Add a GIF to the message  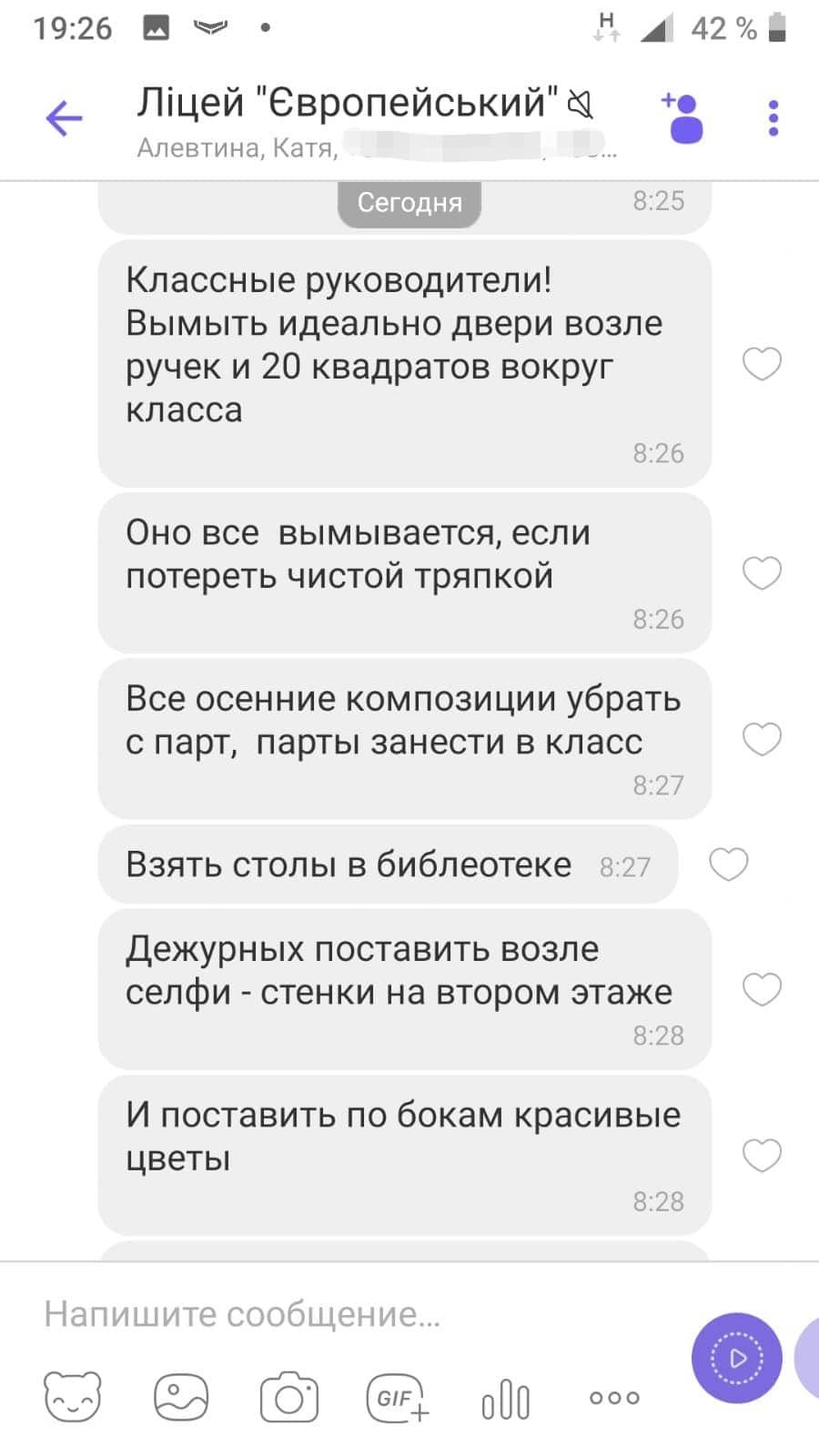pos(397,1397)
